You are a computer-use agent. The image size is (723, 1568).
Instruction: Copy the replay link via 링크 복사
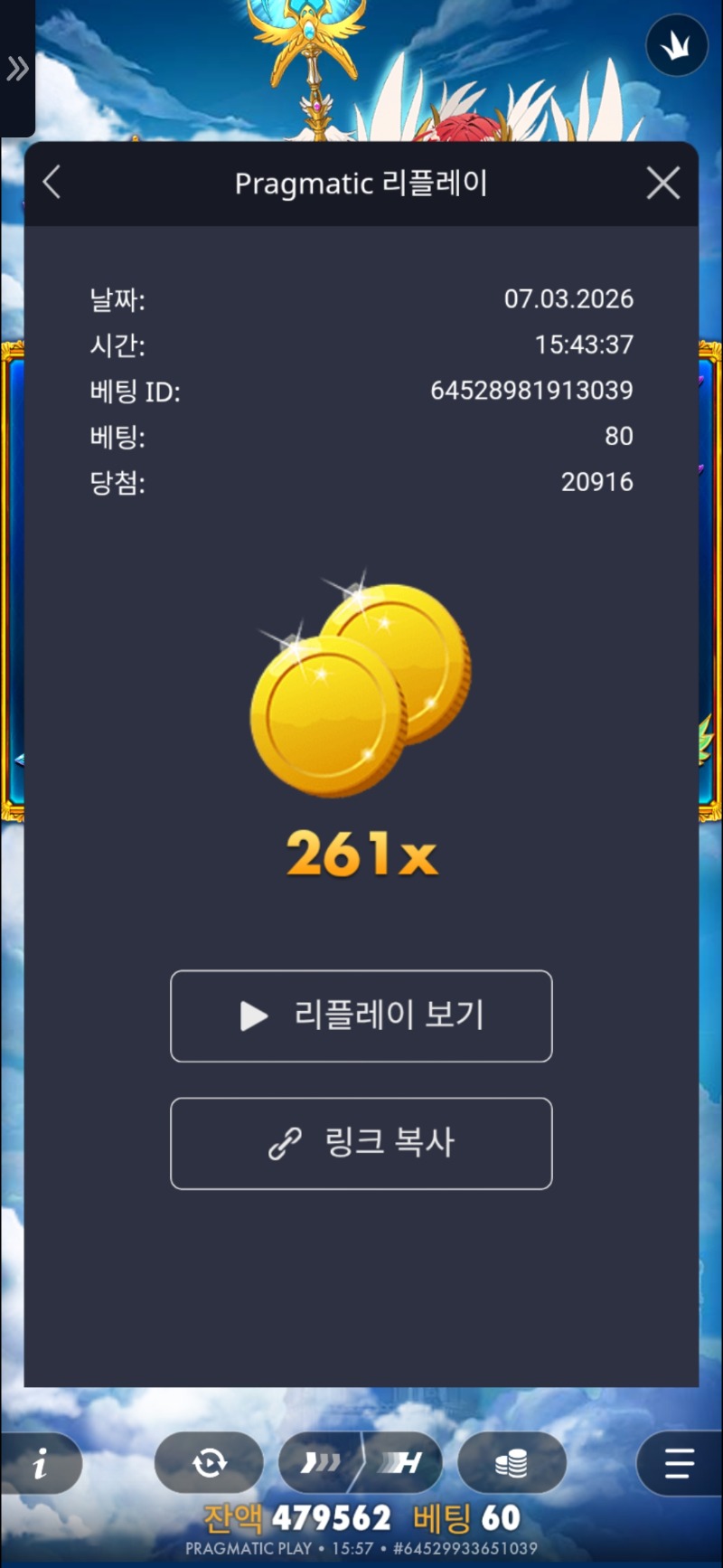(x=361, y=1143)
